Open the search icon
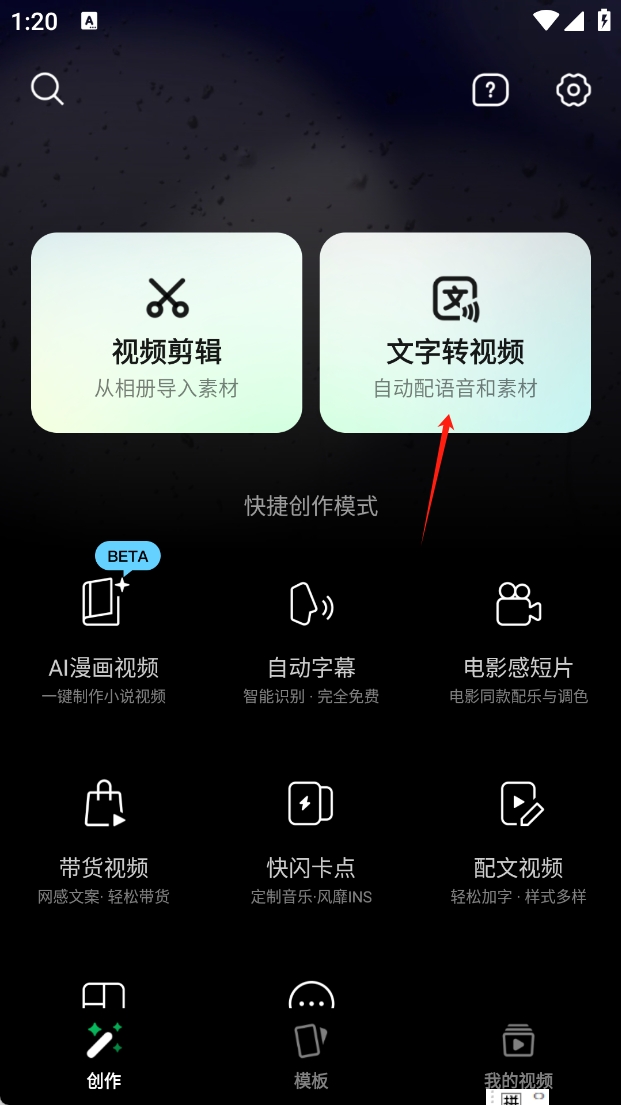The width and height of the screenshot is (621, 1105). 47,89
